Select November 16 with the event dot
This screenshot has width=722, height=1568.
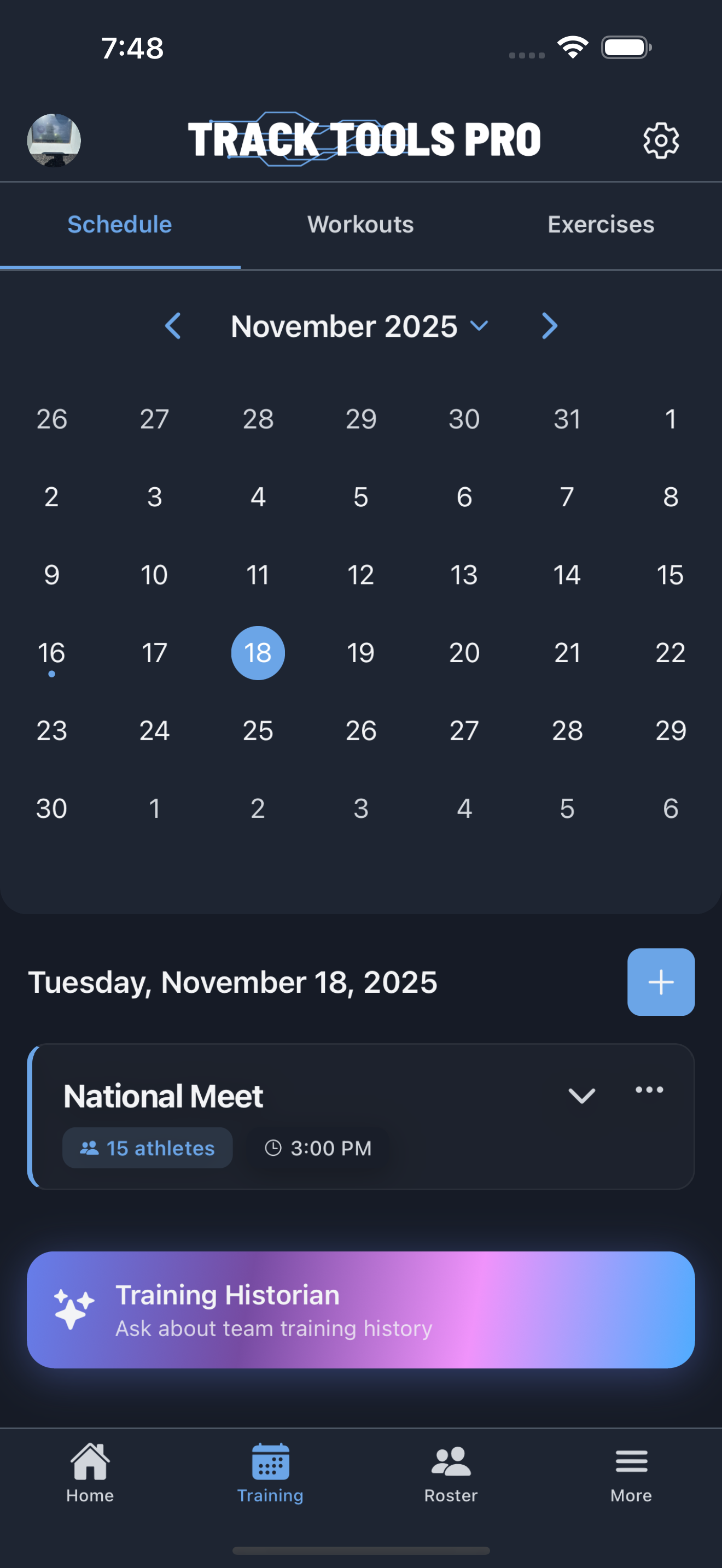click(51, 653)
